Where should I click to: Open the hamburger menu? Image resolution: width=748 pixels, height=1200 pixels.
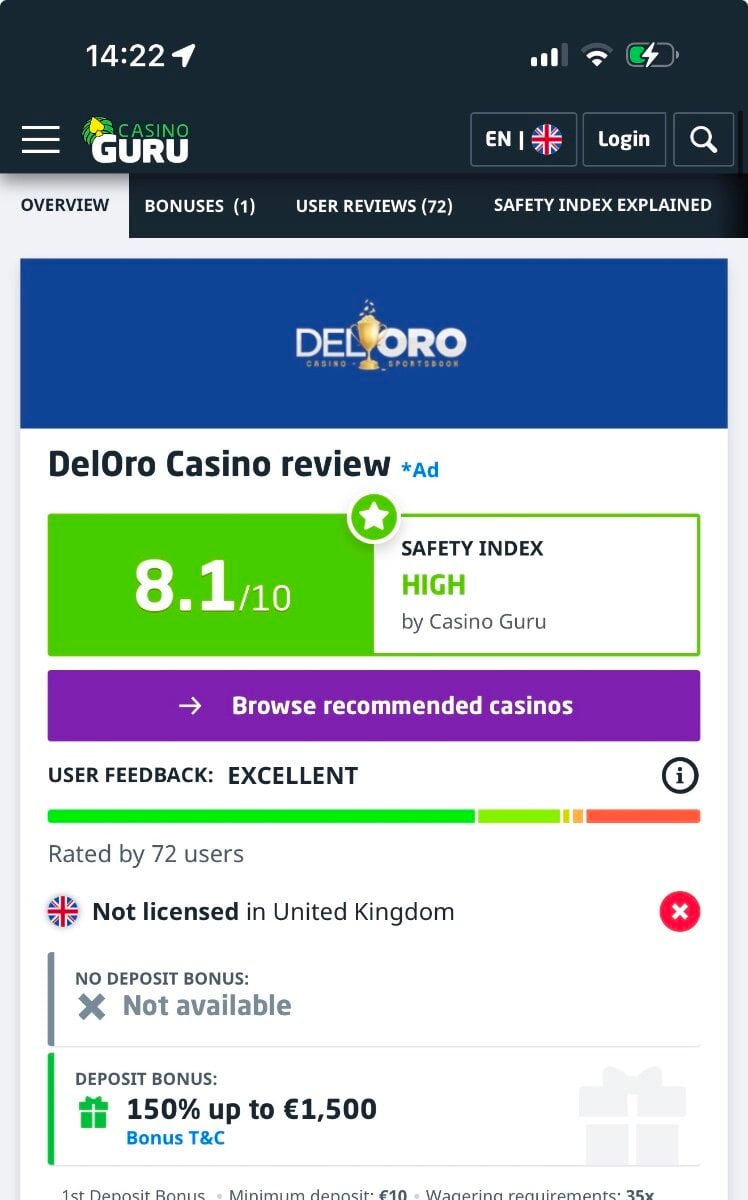pyautogui.click(x=41, y=139)
